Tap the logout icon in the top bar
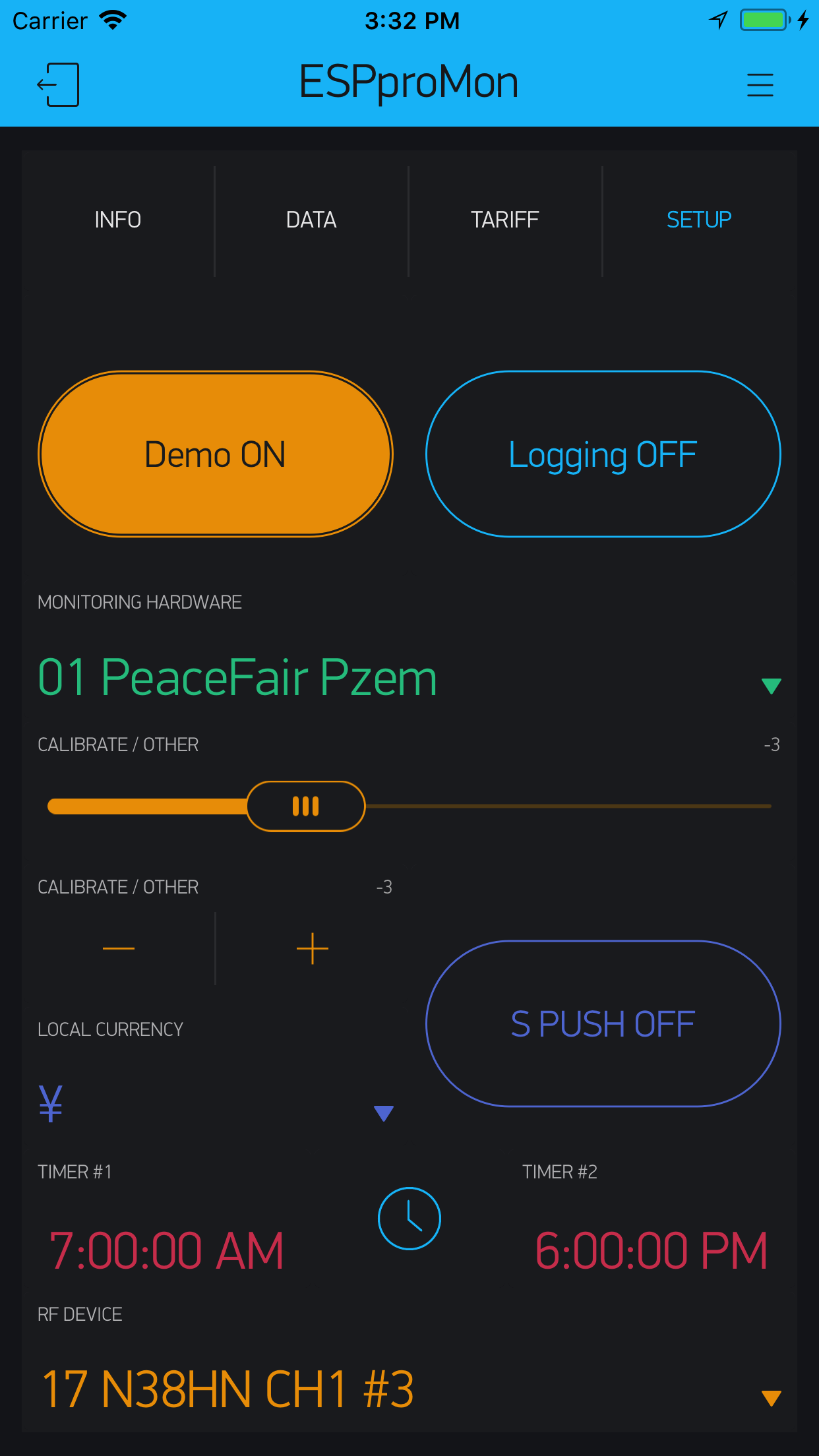The image size is (819, 1456). (x=59, y=84)
